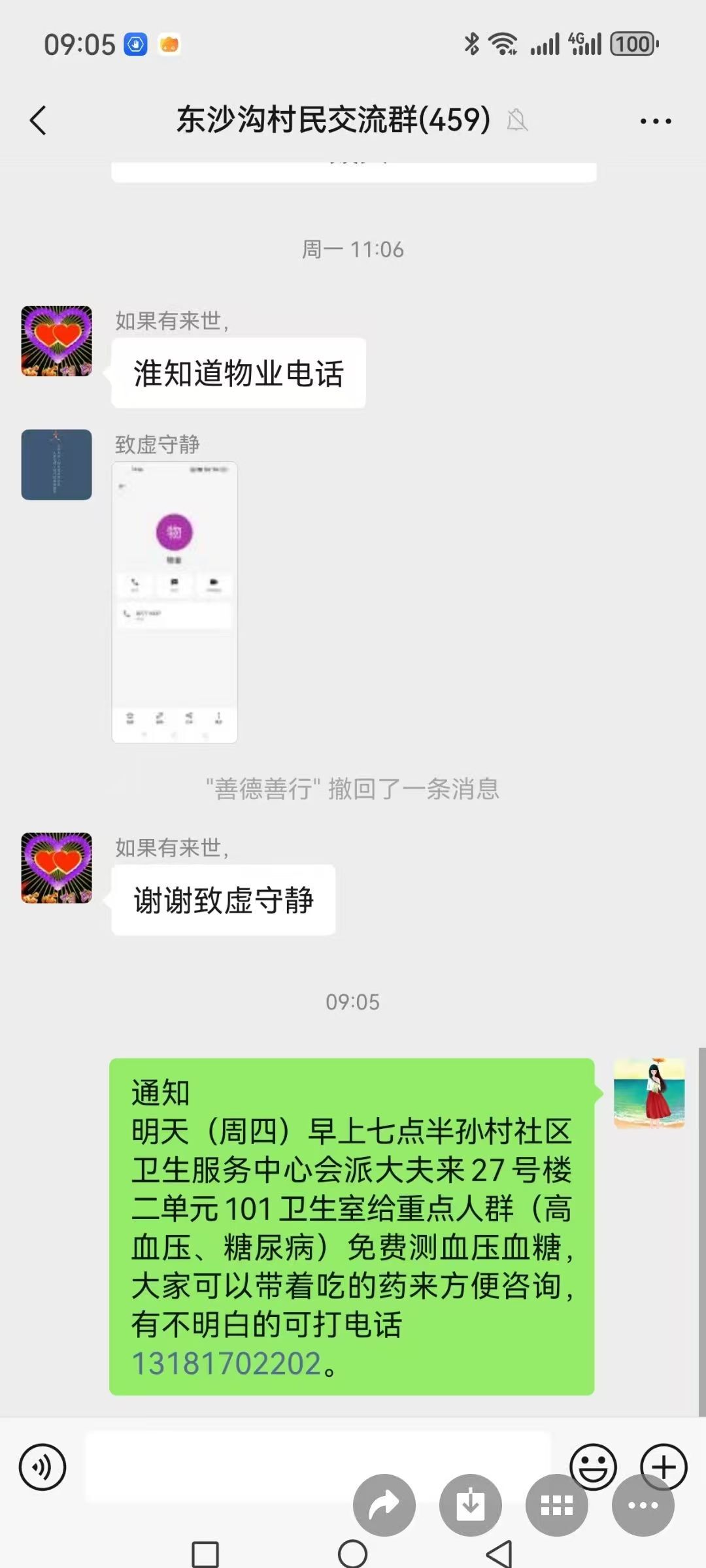Tap the floating three-dots button
This screenshot has height=1568, width=706.
coord(643,1507)
